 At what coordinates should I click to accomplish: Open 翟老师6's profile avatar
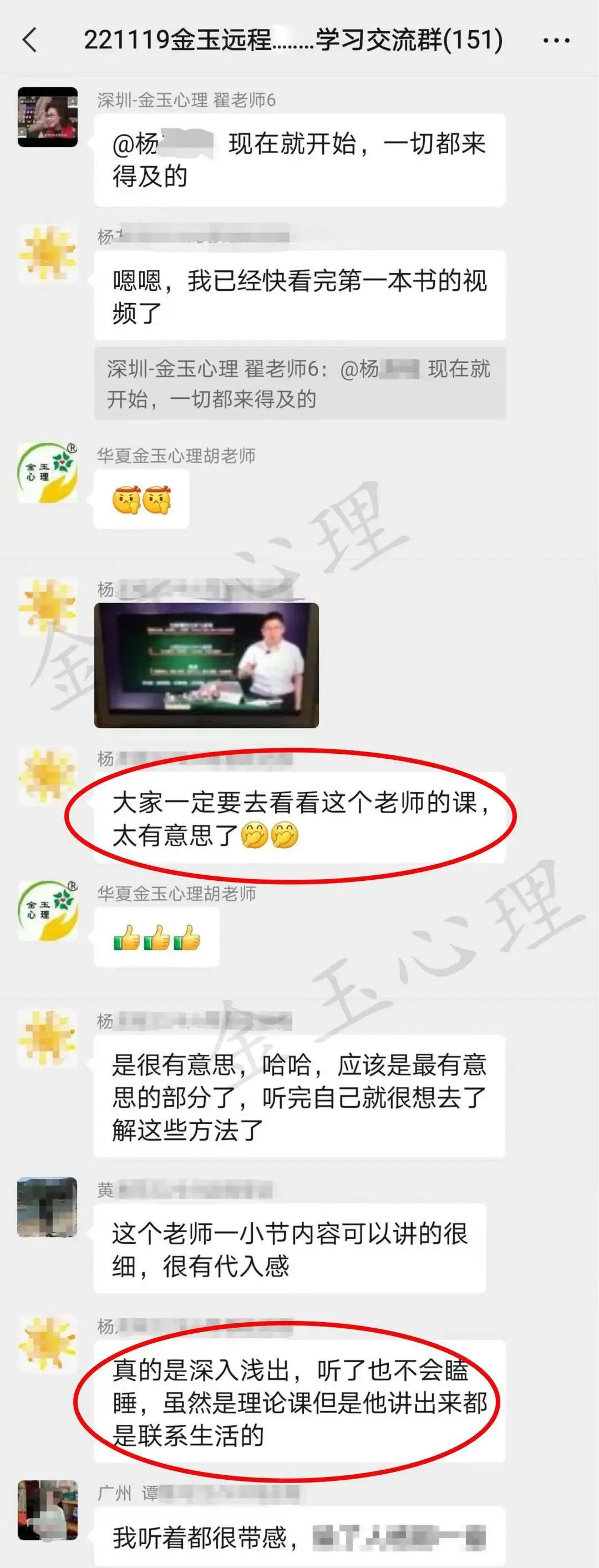(x=48, y=117)
